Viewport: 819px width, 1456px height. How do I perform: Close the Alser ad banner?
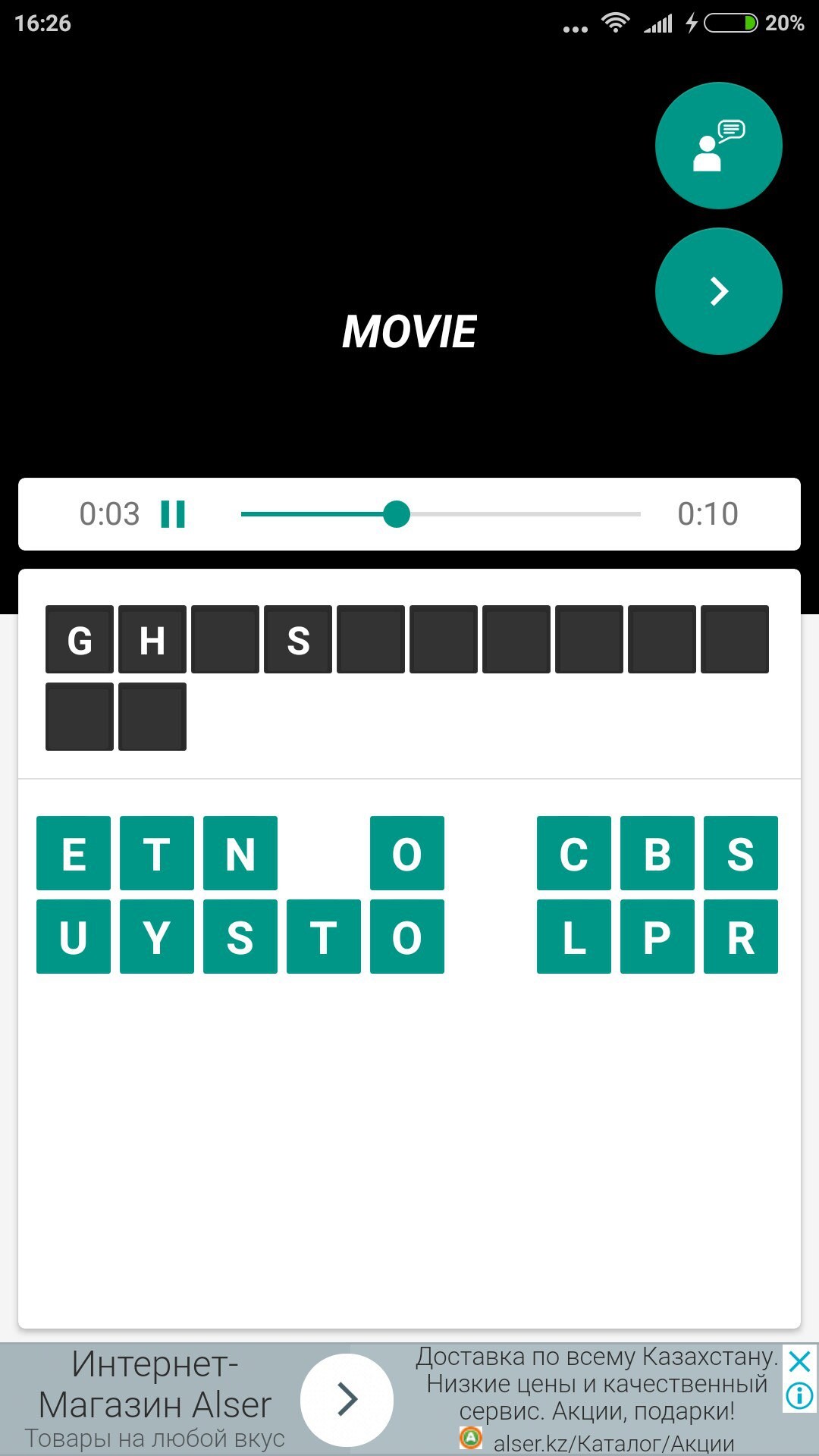click(x=799, y=1362)
